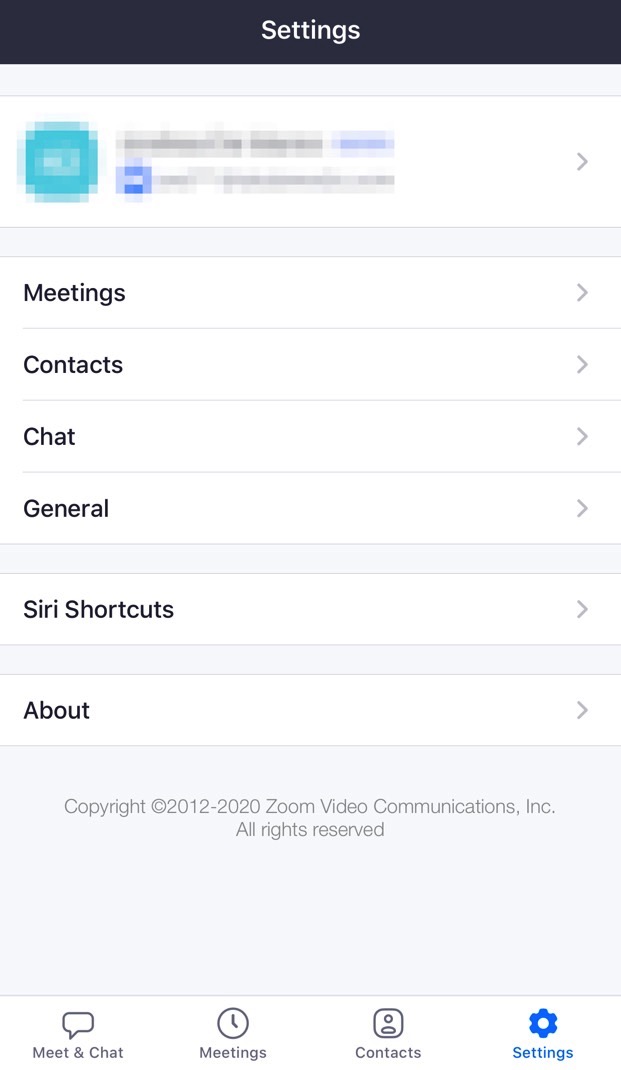
Task: Open Siri Shortcuts
Action: click(x=310, y=610)
